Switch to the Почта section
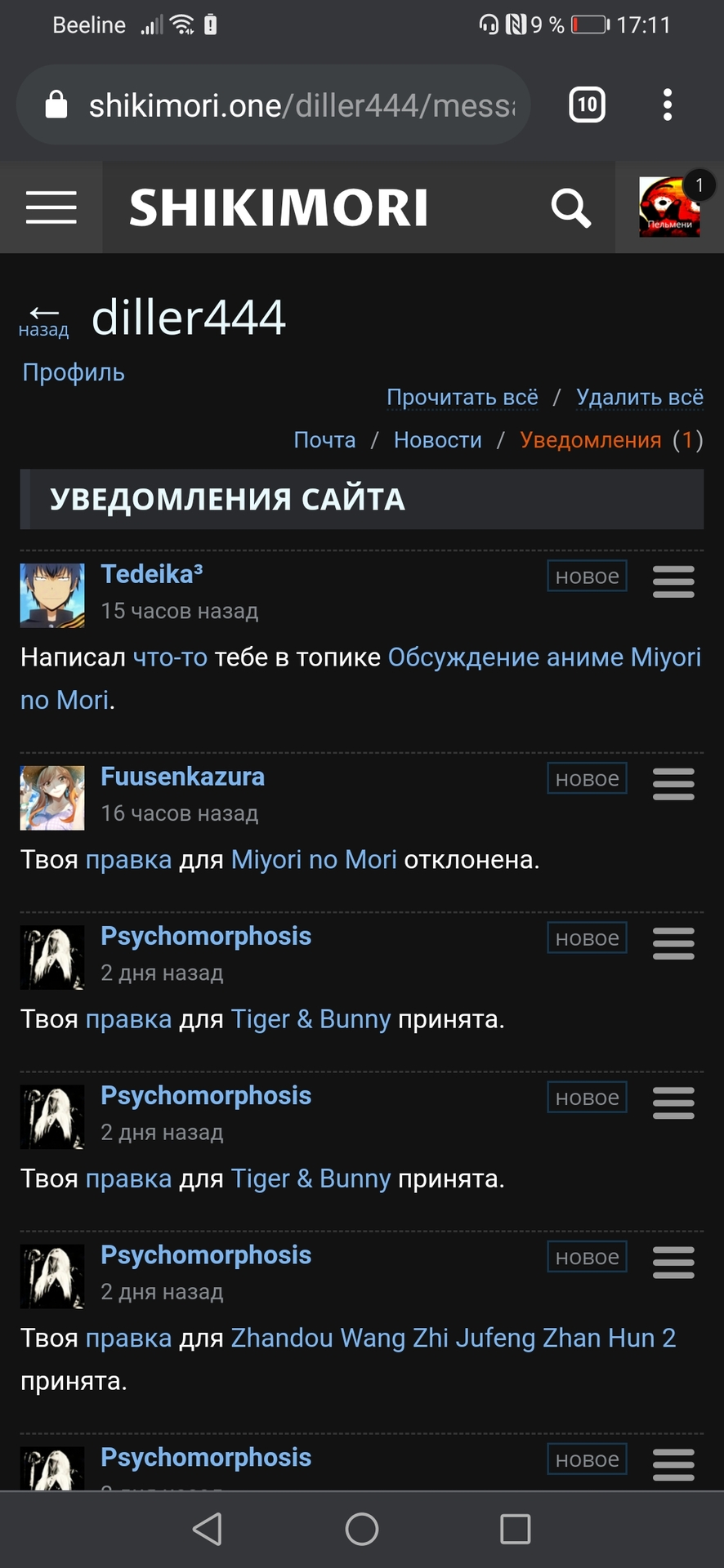This screenshot has width=724, height=1568. tap(324, 440)
